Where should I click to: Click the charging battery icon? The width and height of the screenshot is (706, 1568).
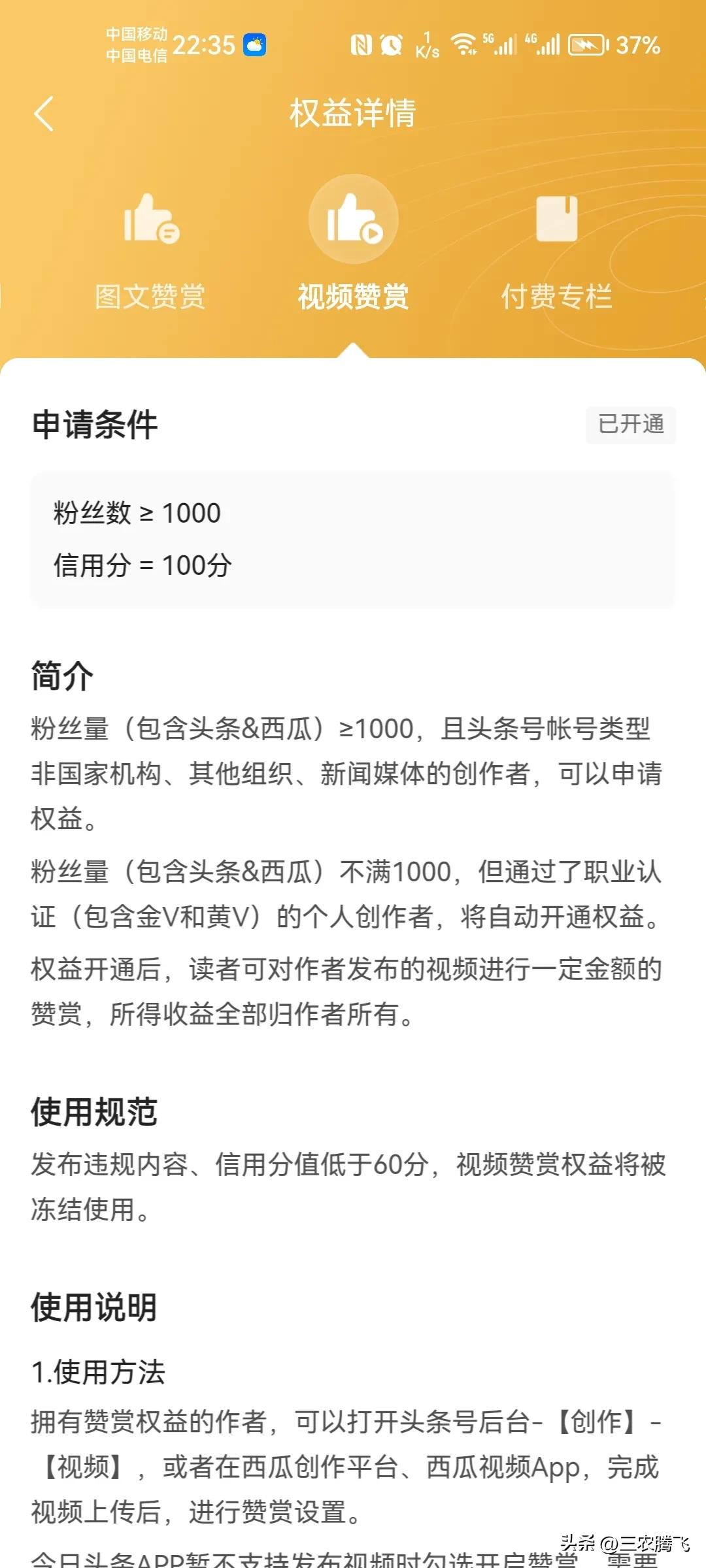tap(585, 44)
